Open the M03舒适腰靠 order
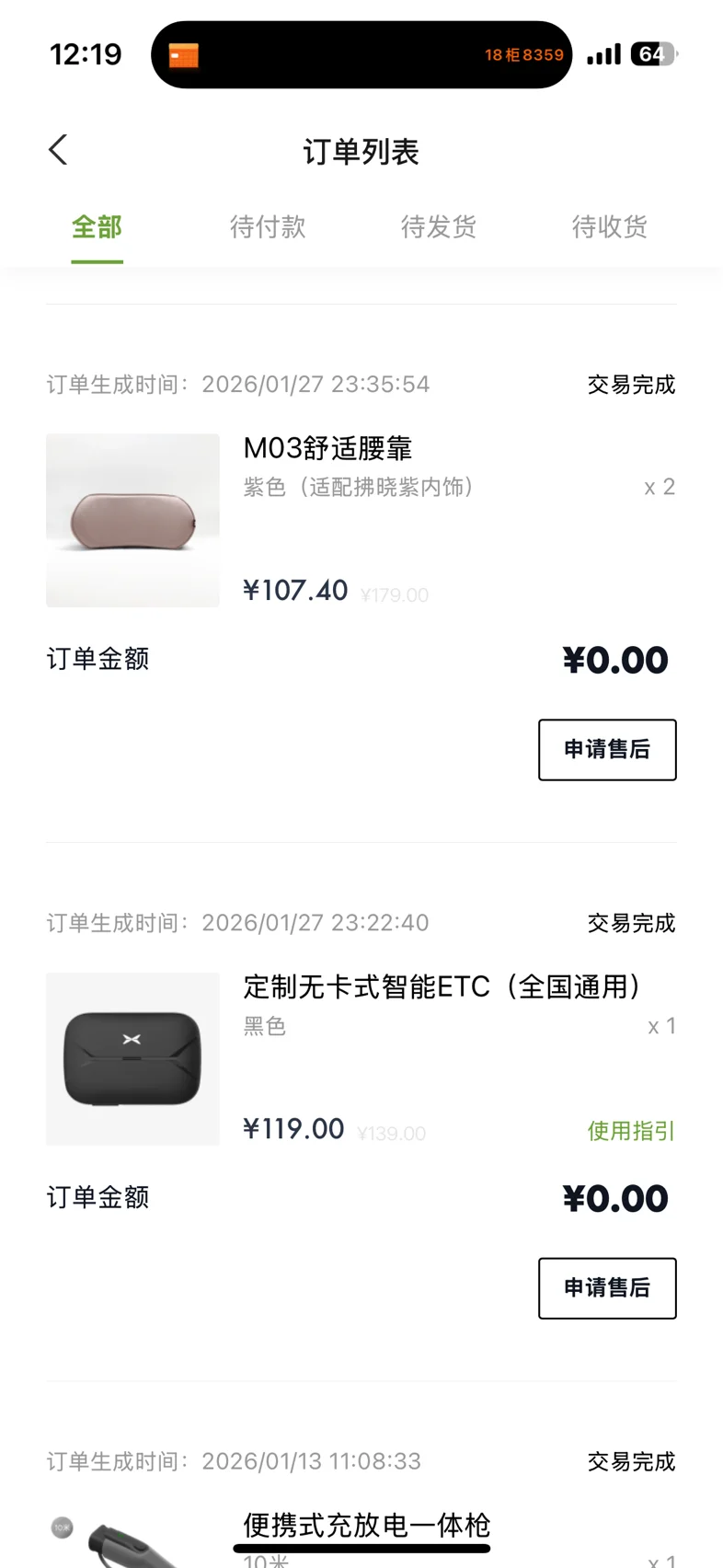Image resolution: width=723 pixels, height=1568 pixels. [x=327, y=448]
